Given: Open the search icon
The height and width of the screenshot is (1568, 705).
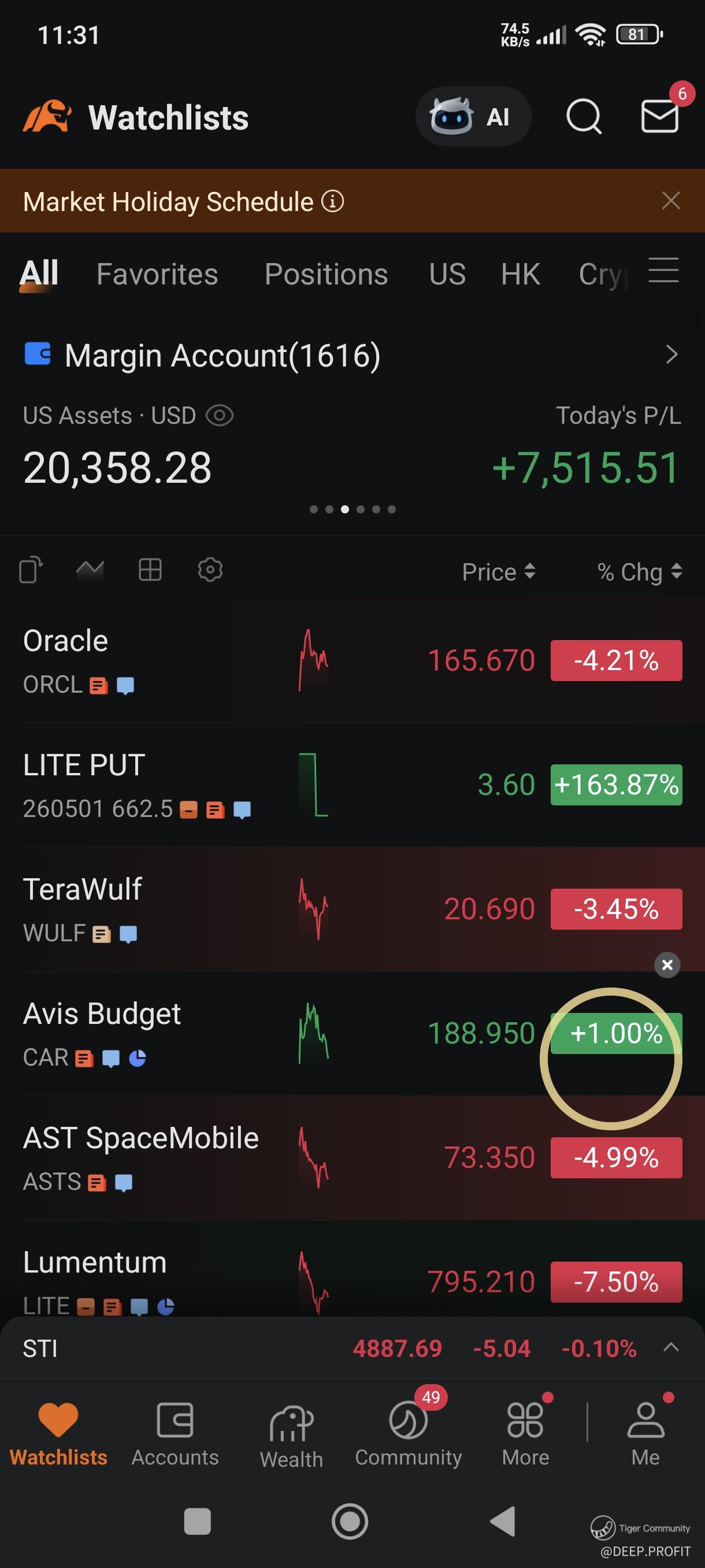Looking at the screenshot, I should [x=583, y=116].
